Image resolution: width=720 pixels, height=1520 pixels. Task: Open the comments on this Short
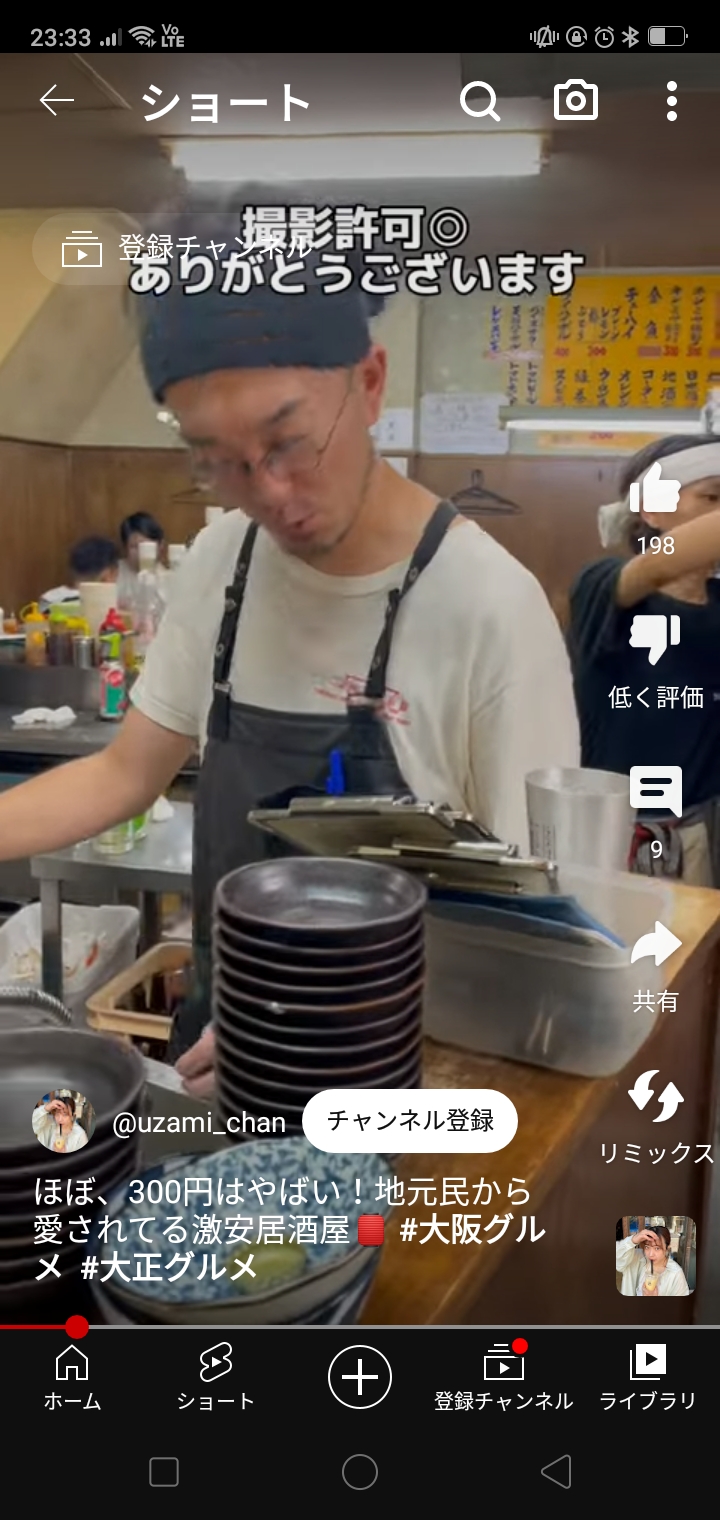[x=655, y=792]
